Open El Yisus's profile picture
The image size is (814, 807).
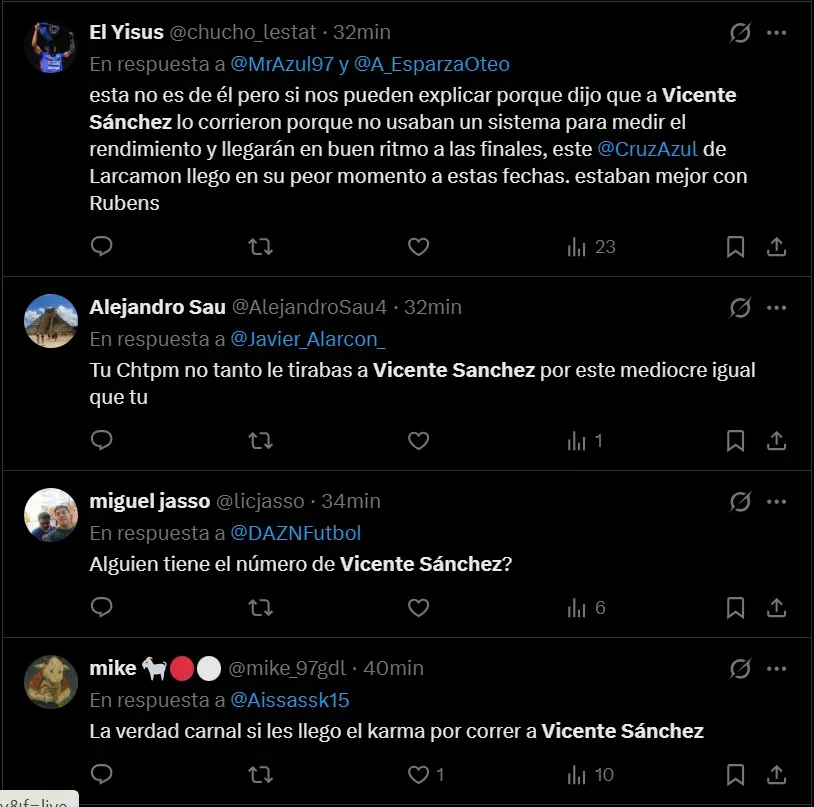[x=50, y=47]
